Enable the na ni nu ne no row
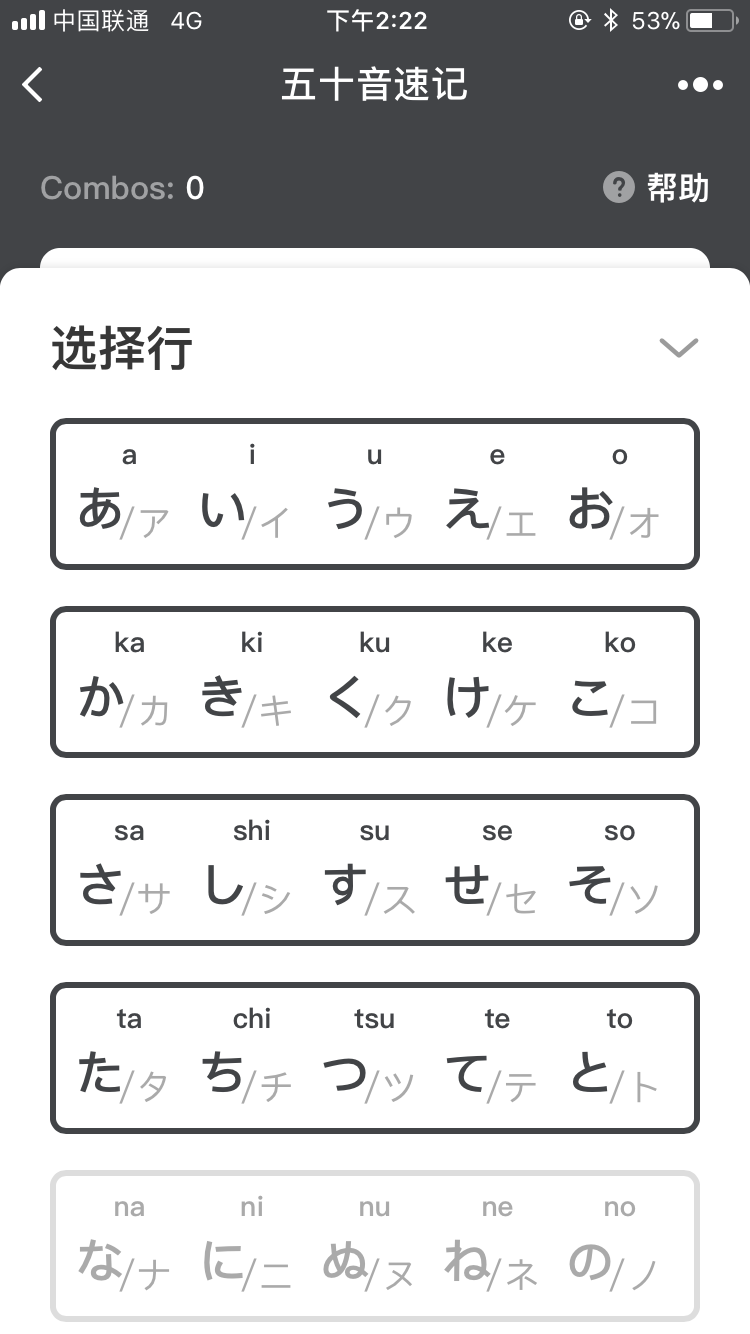 click(x=375, y=1246)
